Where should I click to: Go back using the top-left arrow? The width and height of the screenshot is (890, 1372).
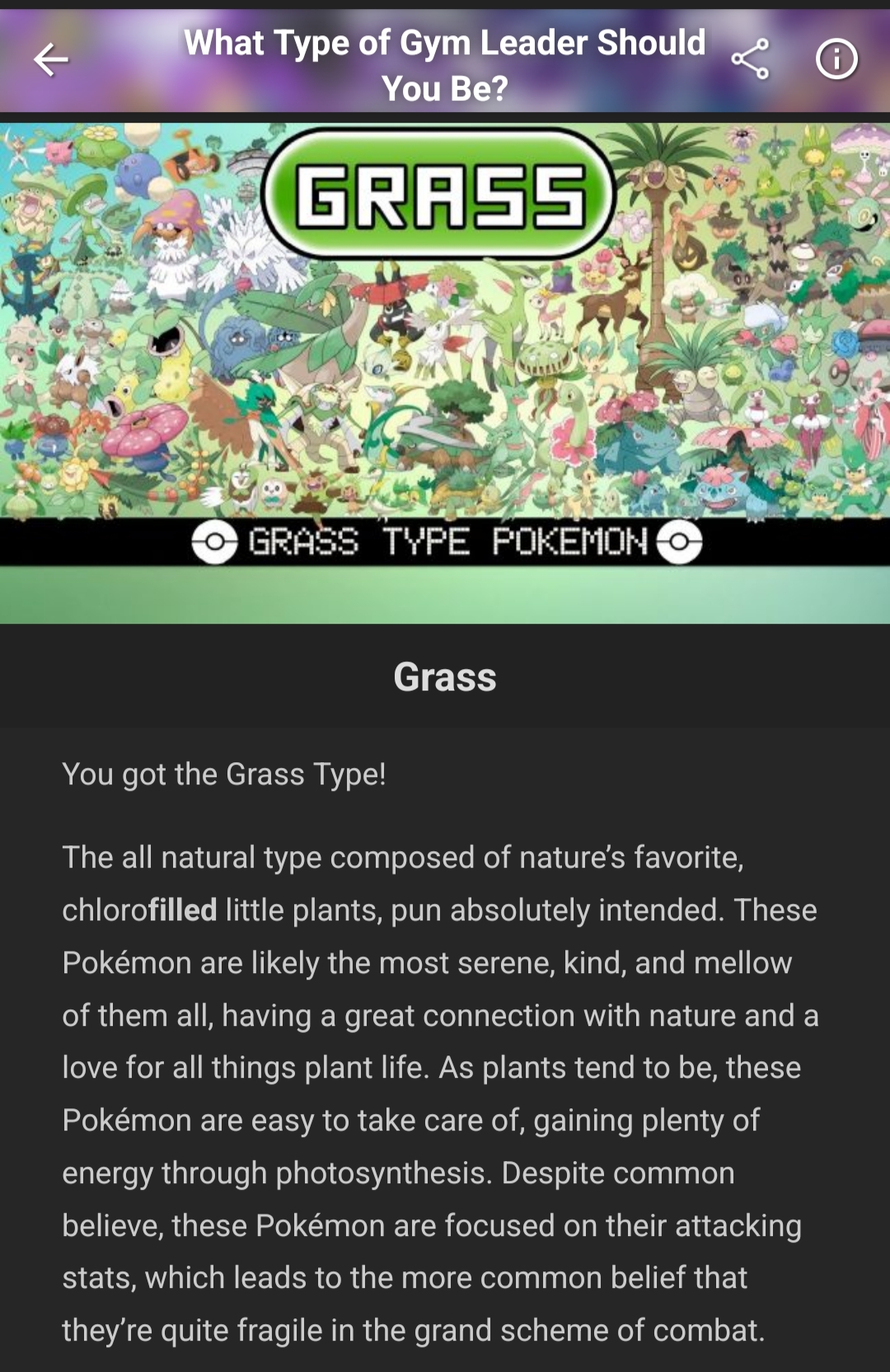click(51, 60)
